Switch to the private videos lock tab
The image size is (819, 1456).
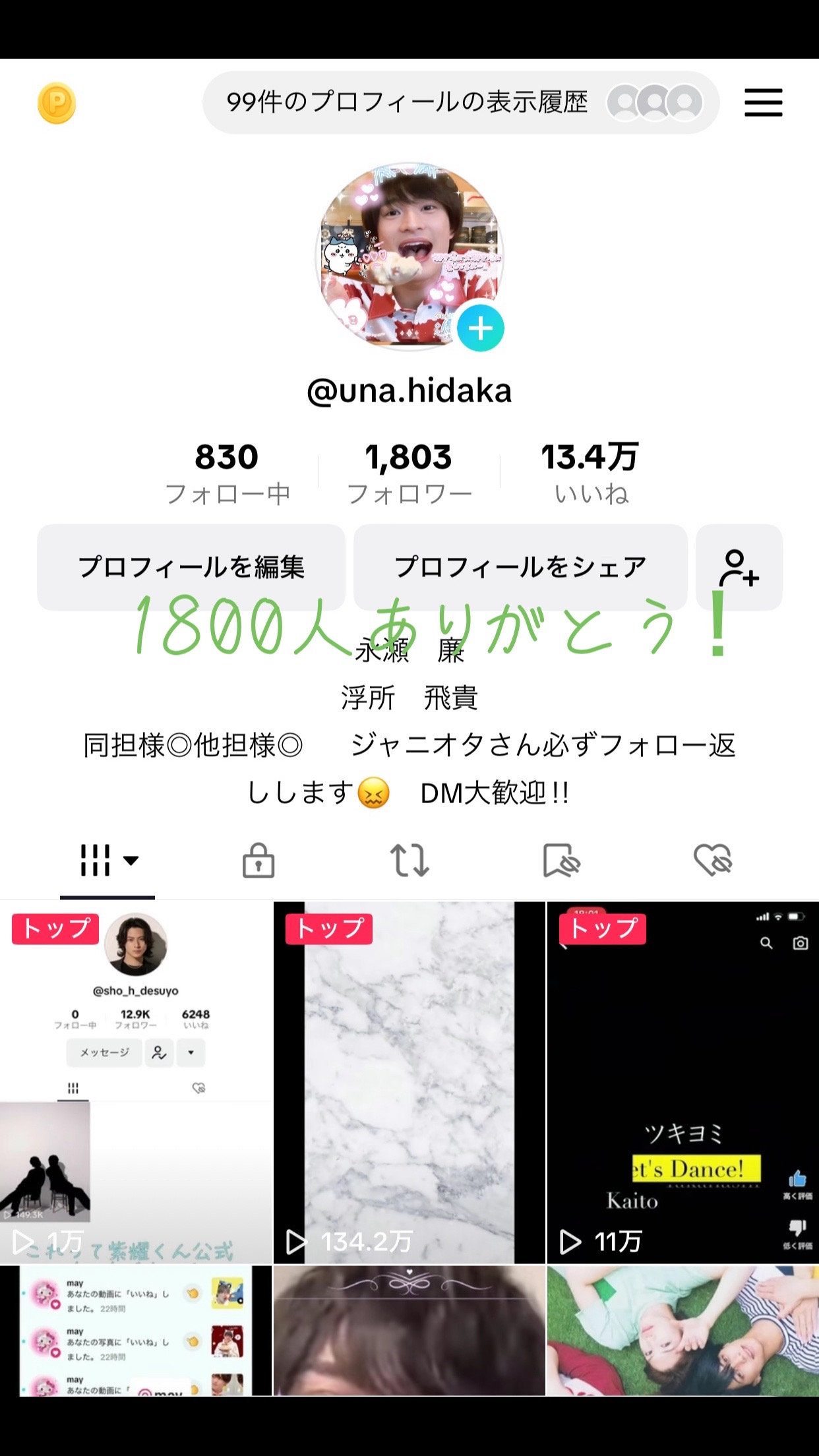[x=258, y=861]
